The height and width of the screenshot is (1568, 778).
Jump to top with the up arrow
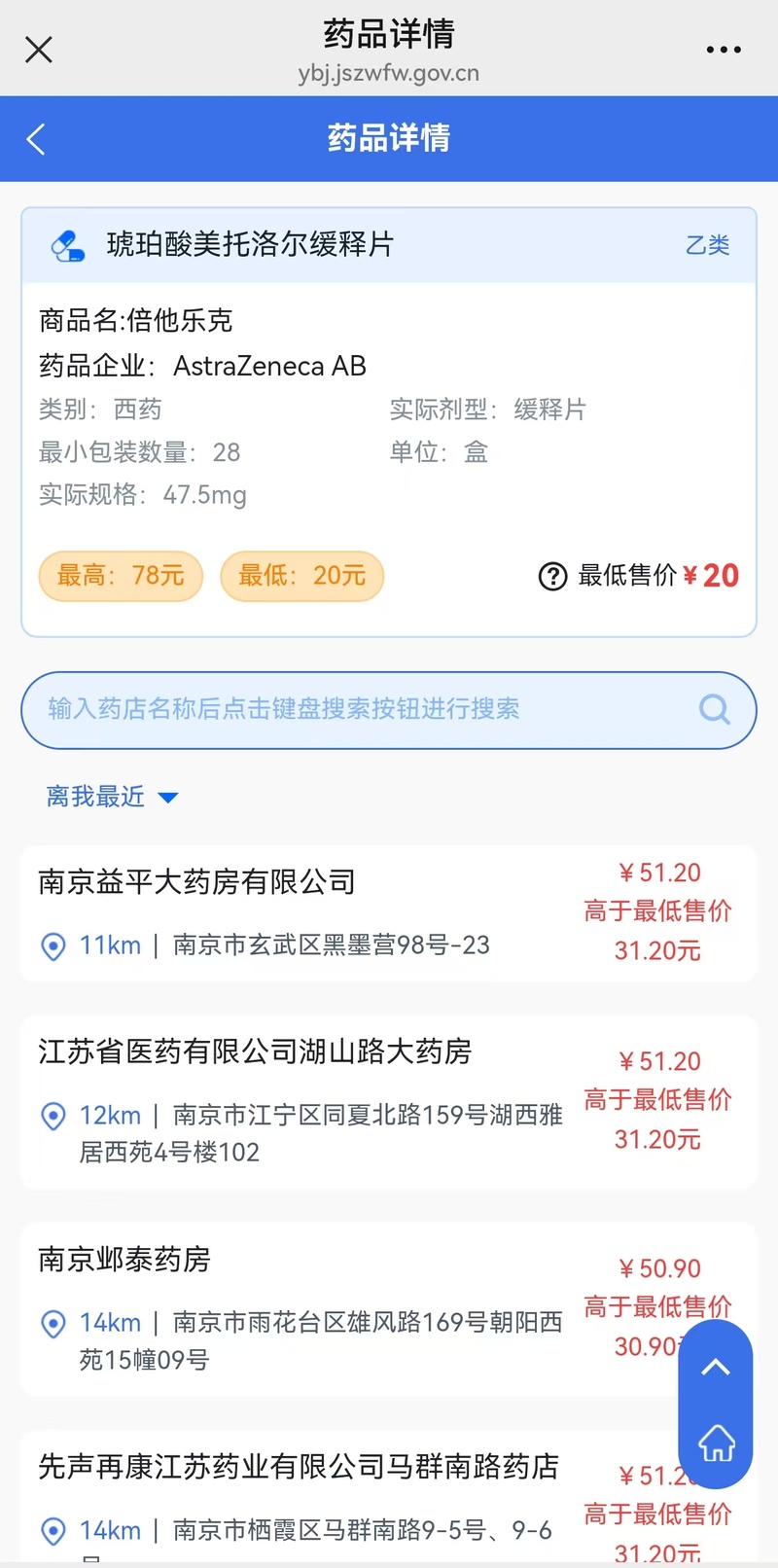(716, 1368)
